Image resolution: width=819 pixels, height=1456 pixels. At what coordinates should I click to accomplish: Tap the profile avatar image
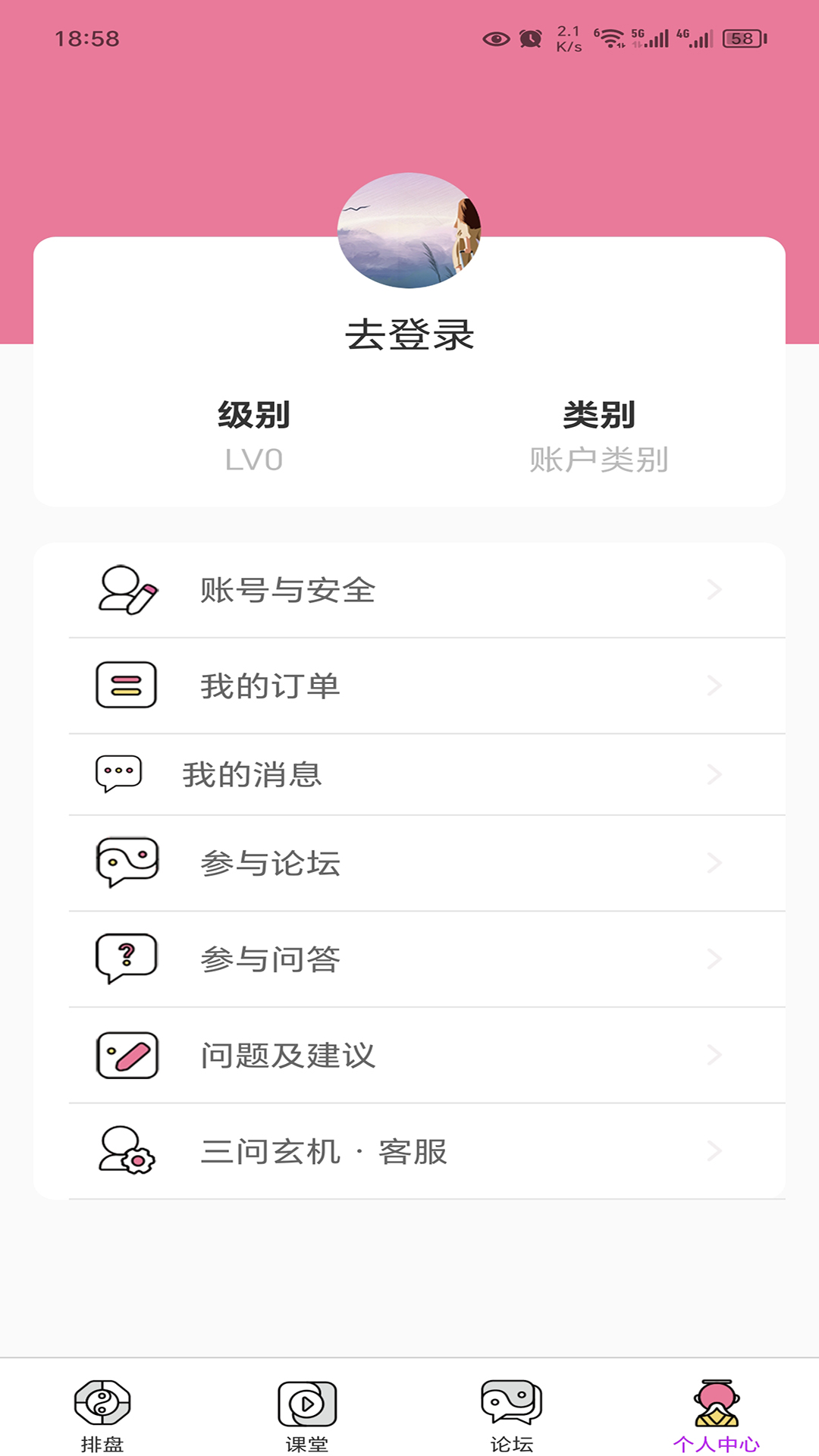(409, 230)
